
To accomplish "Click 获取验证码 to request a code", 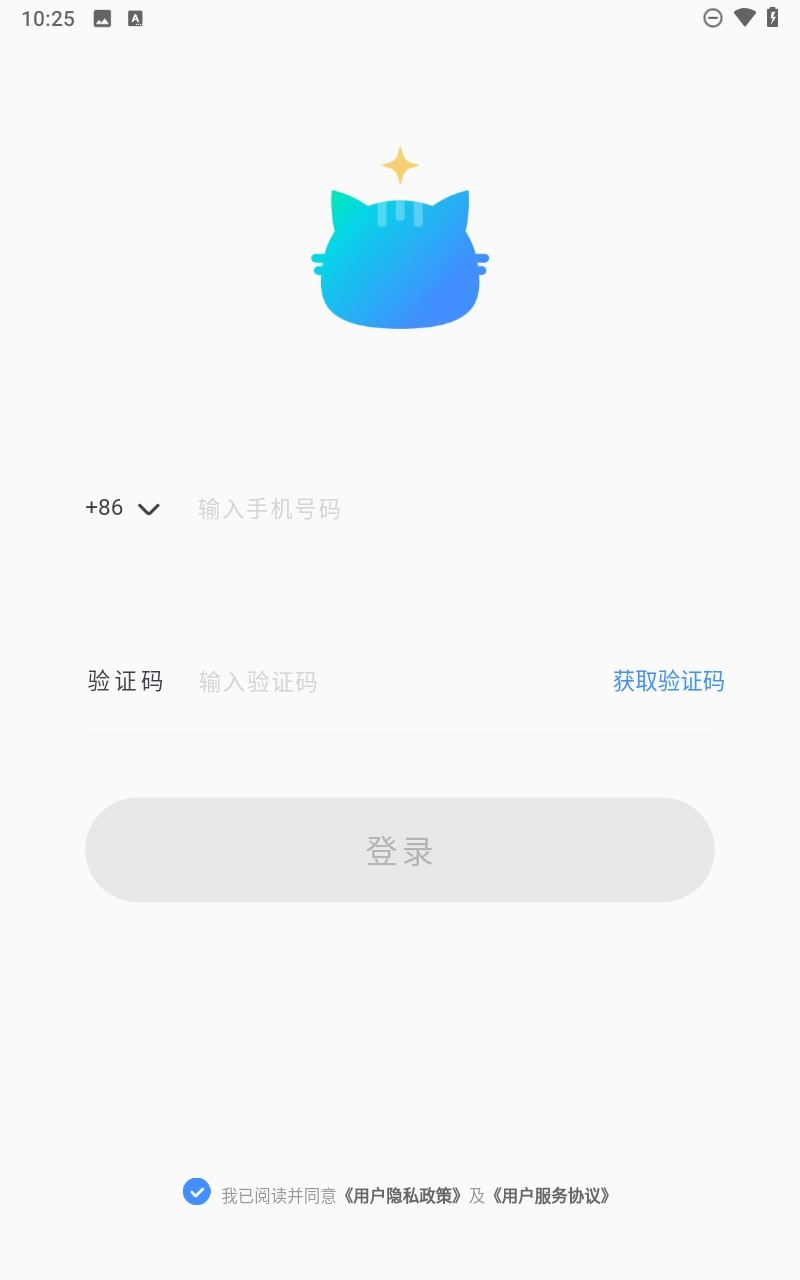I will pyautogui.click(x=668, y=681).
